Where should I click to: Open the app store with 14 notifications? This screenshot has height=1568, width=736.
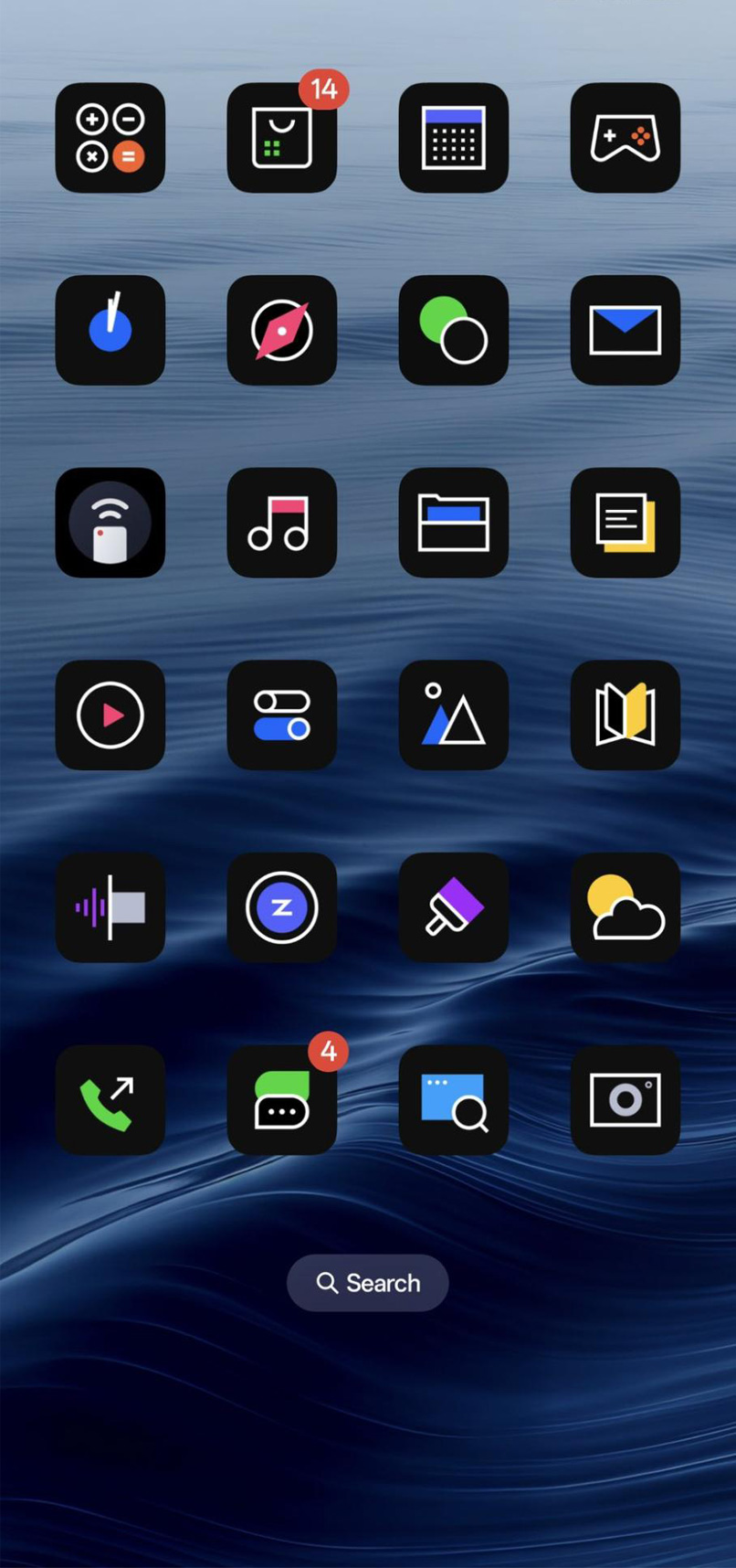pos(282,138)
